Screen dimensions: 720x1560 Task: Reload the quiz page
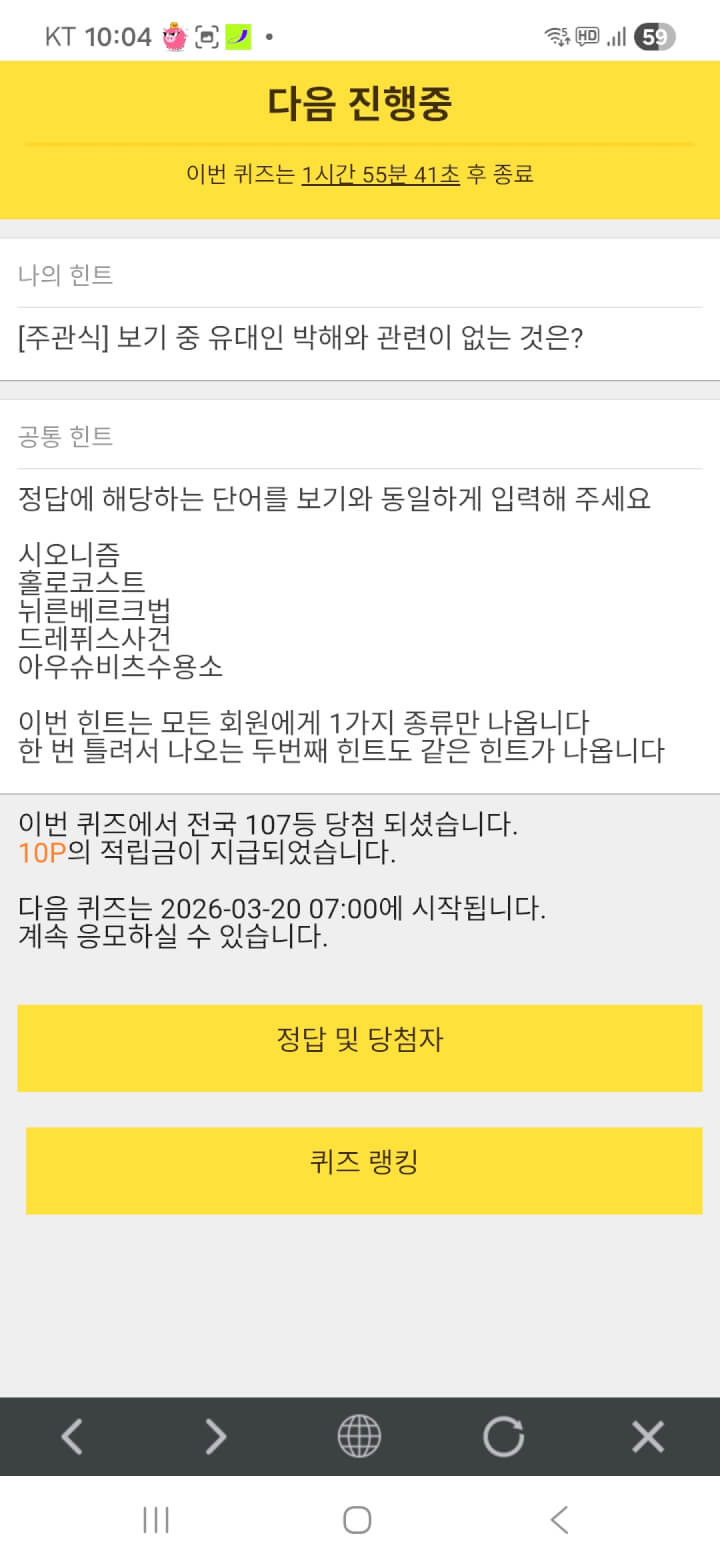[503, 1437]
